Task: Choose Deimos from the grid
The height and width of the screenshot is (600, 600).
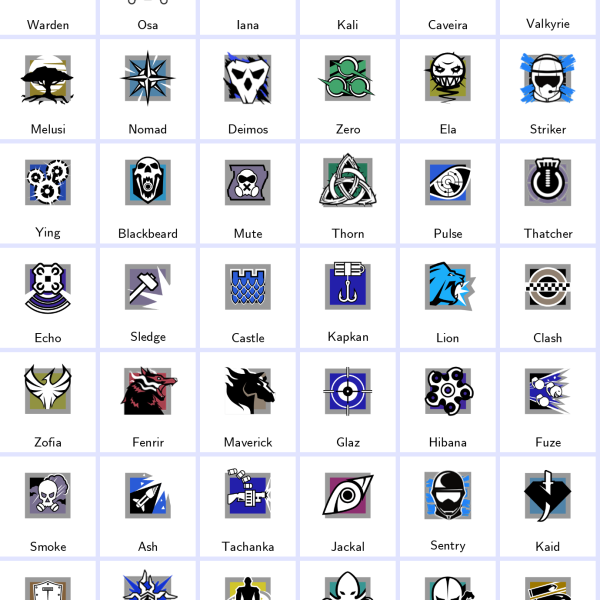Action: tap(248, 90)
